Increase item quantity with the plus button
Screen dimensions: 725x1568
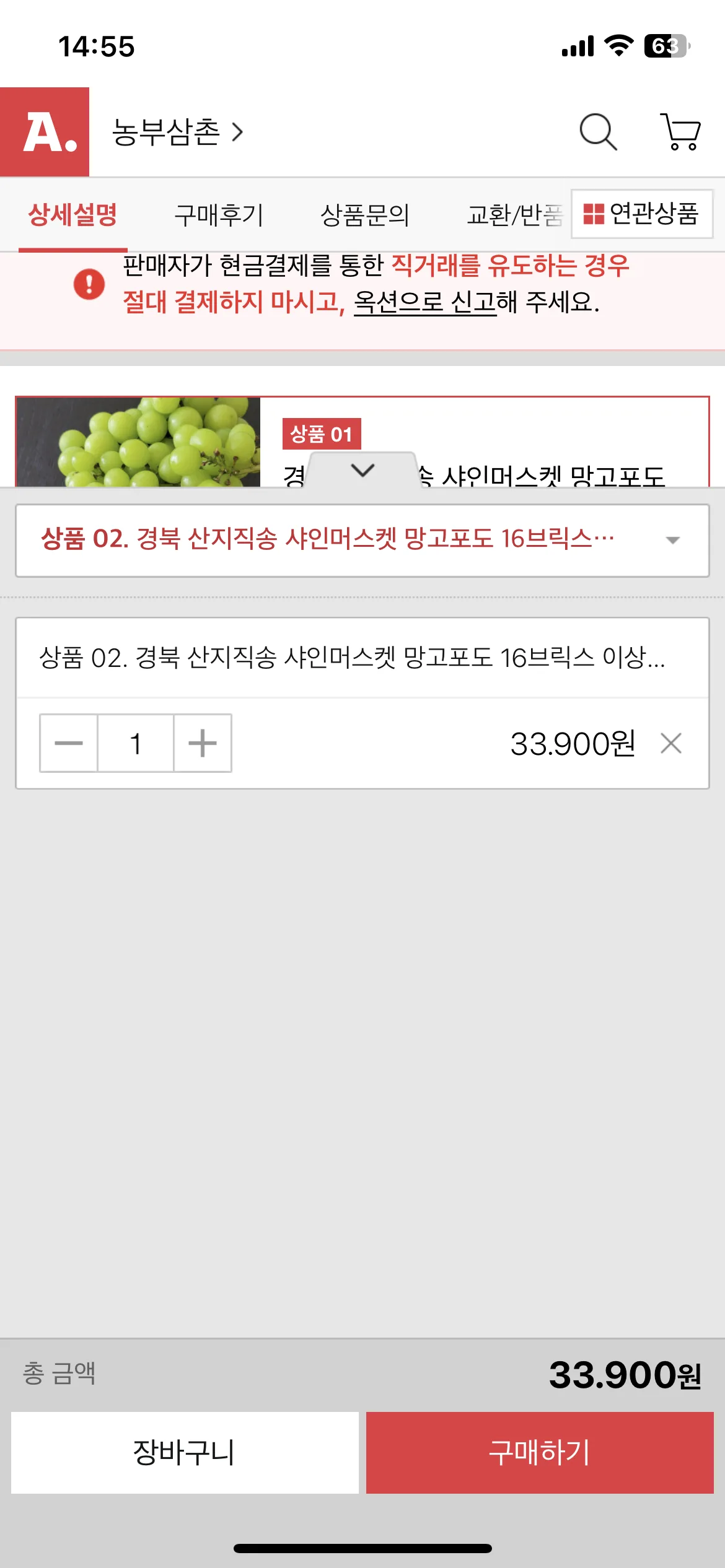201,745
